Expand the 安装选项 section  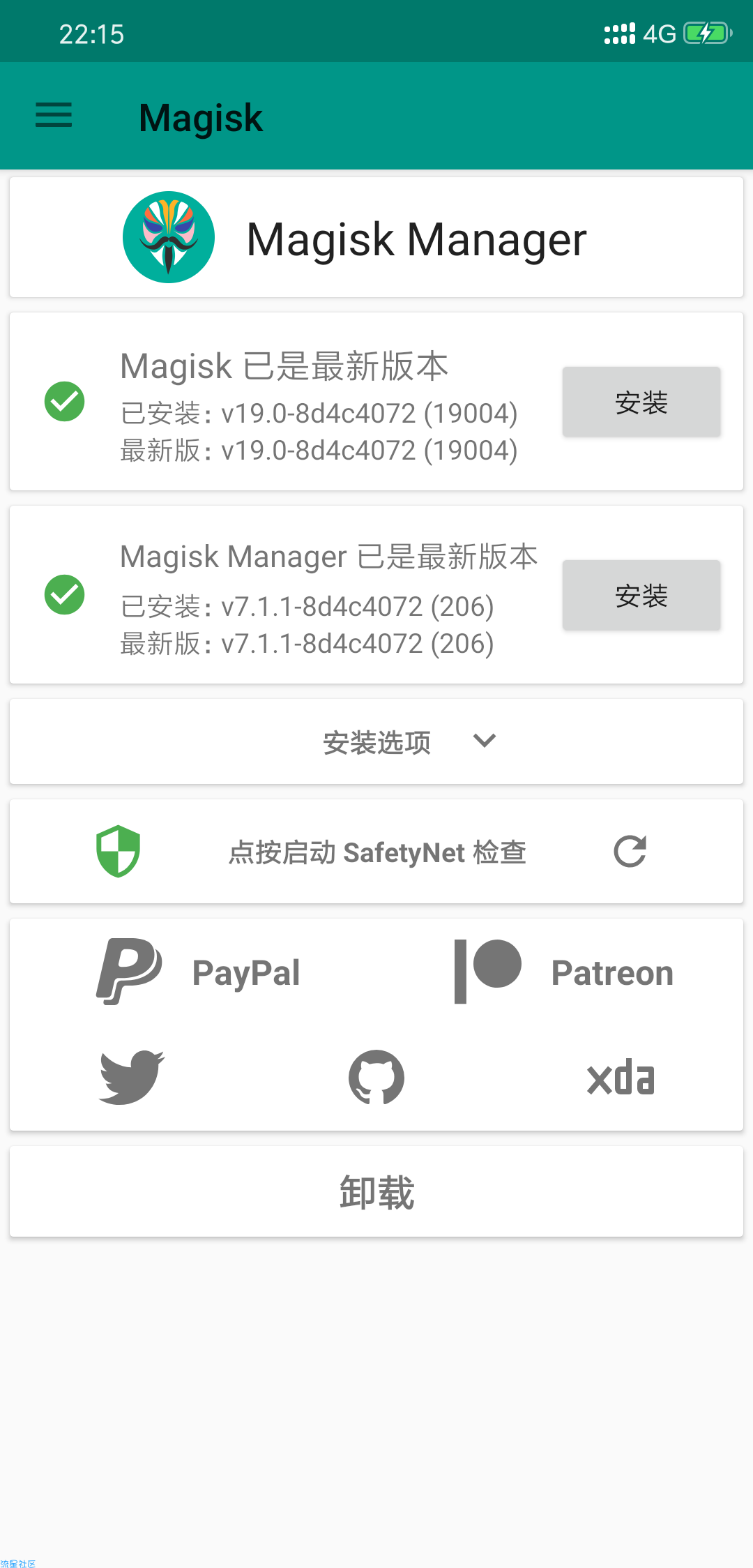[376, 741]
